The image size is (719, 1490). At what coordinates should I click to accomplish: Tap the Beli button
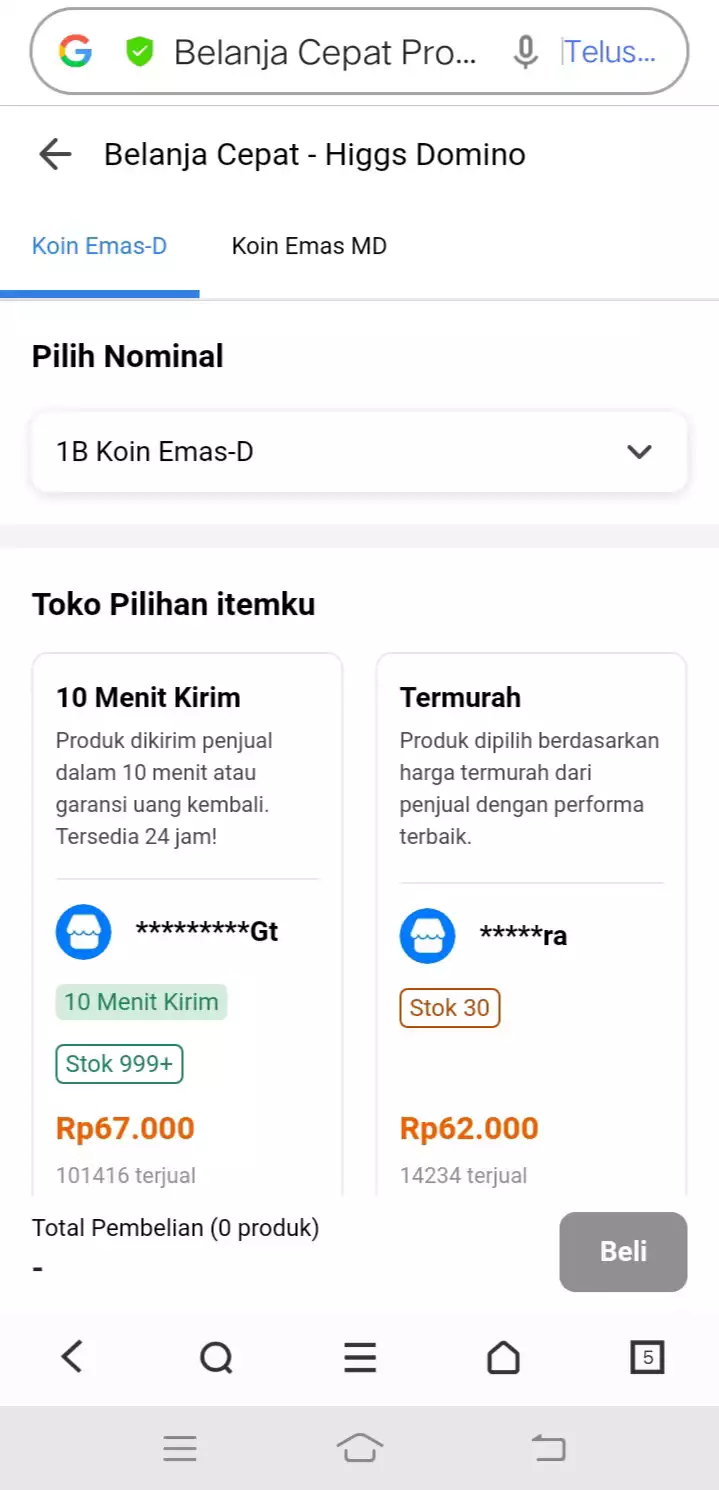click(623, 1252)
